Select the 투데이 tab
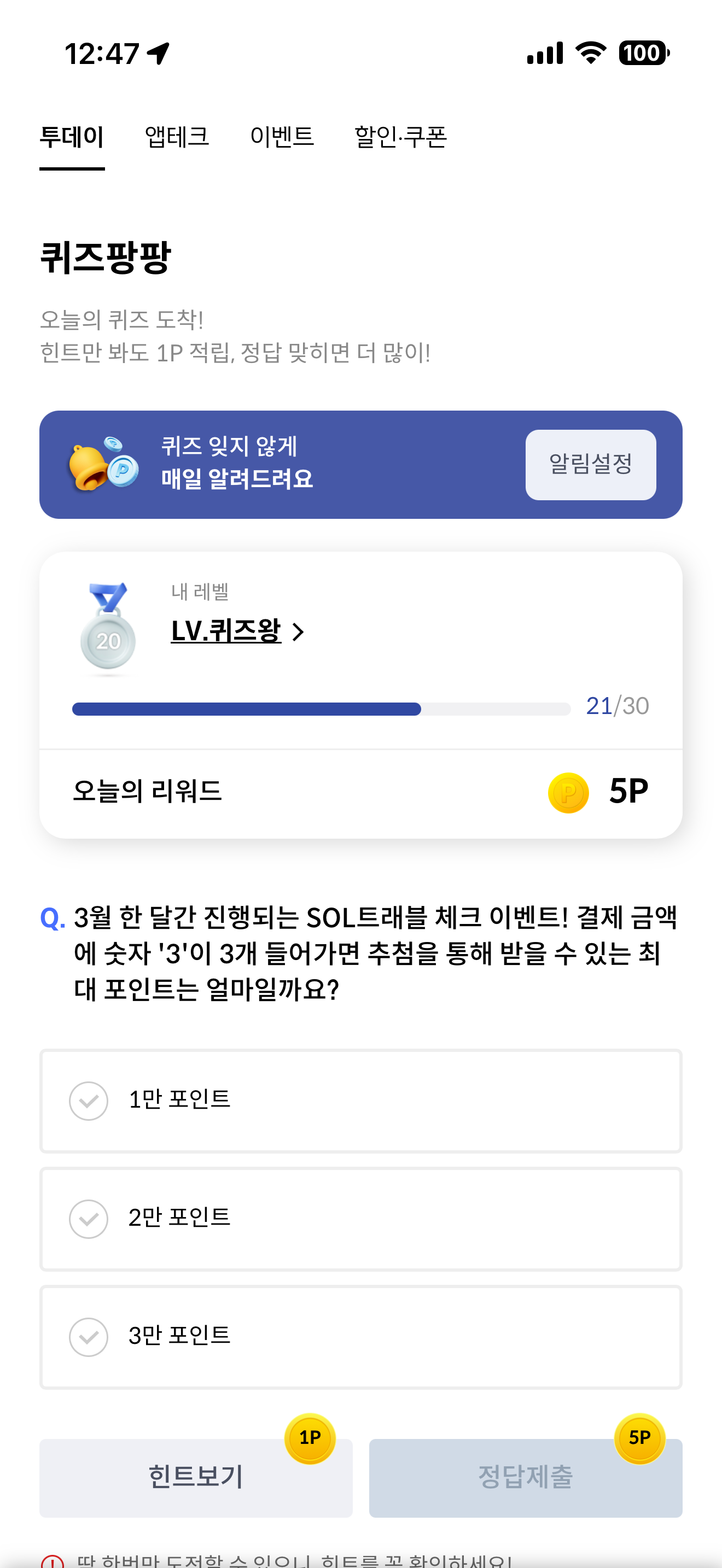Image resolution: width=722 pixels, height=1568 pixels. (x=72, y=136)
